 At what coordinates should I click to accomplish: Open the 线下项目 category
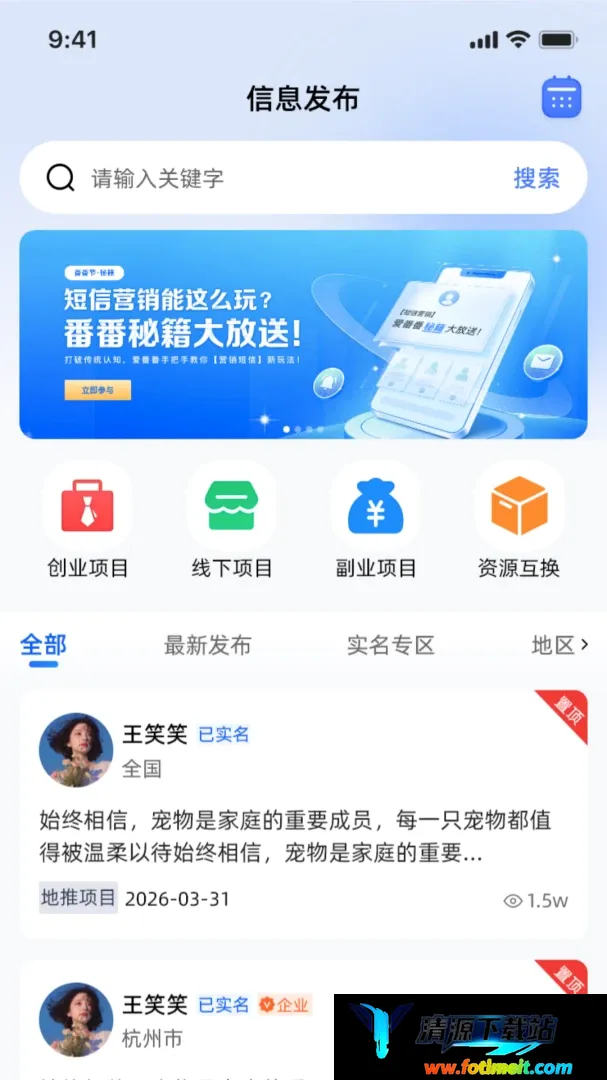(232, 521)
